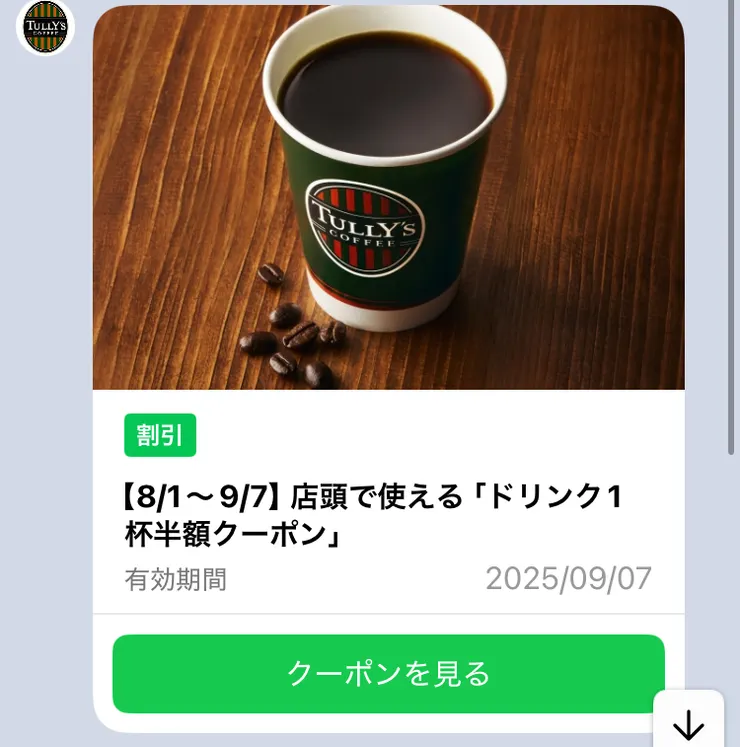Select the chat background beside the message

[x=45, y=400]
